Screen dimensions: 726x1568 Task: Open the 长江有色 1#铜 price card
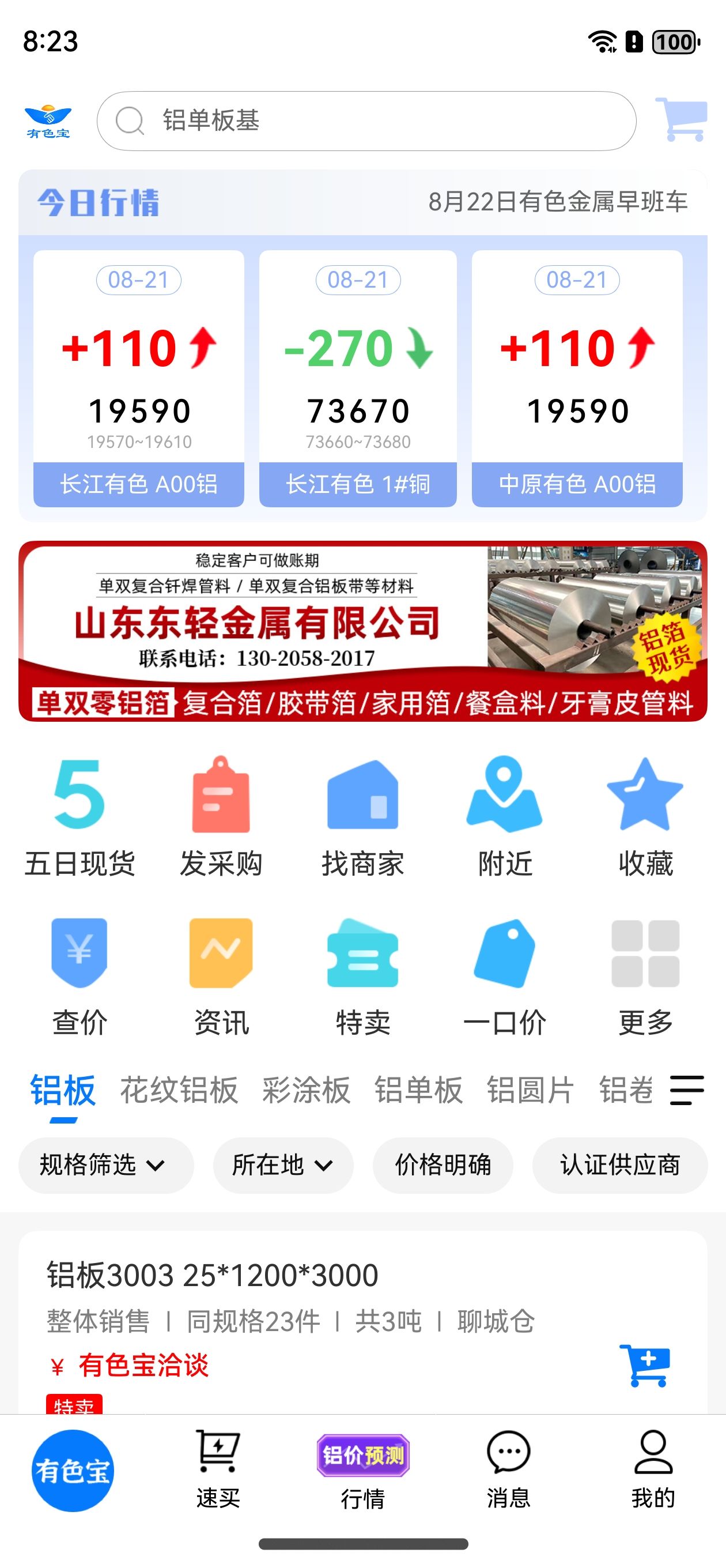[358, 378]
